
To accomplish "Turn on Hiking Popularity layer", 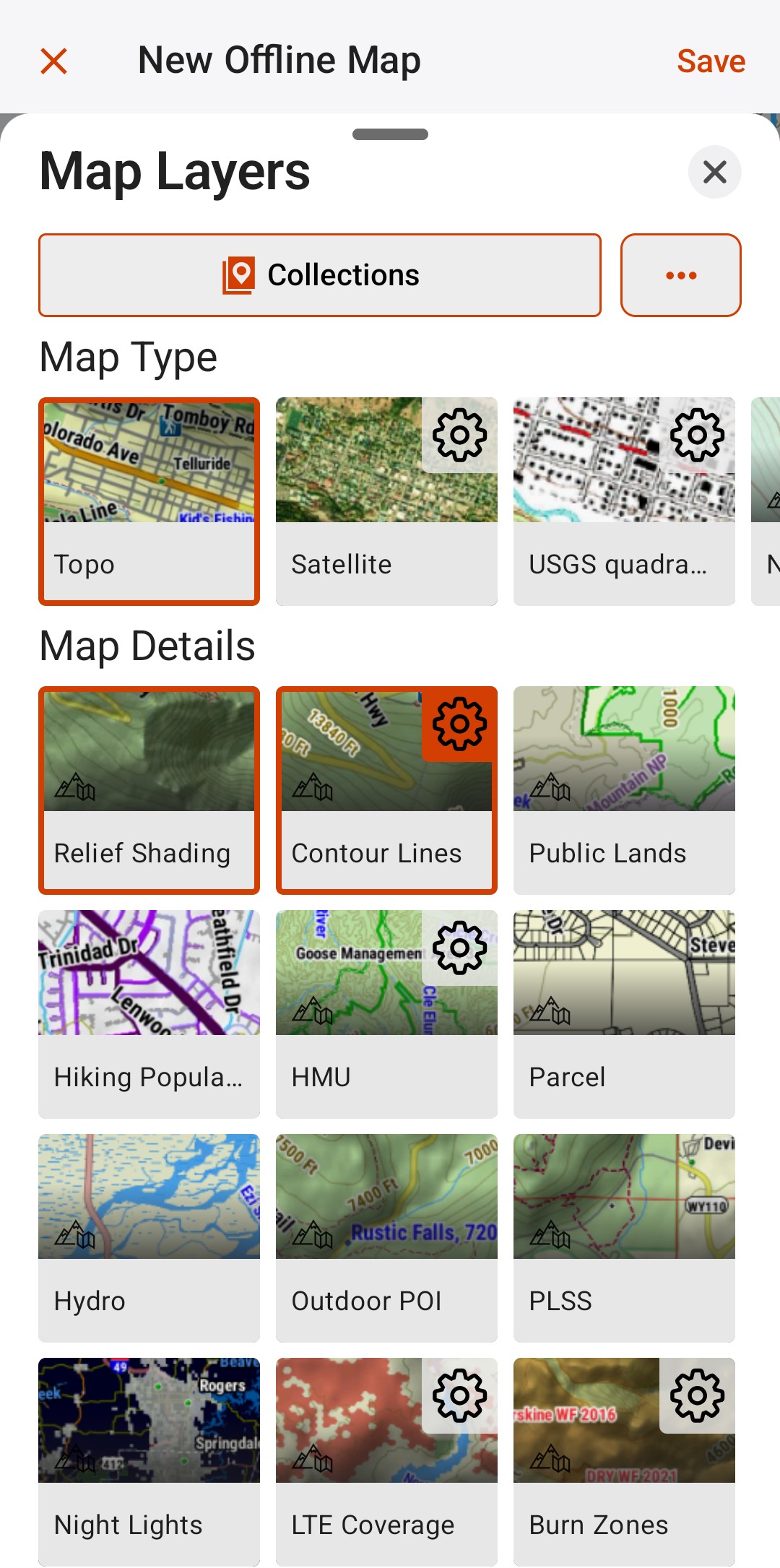I will tap(149, 1014).
